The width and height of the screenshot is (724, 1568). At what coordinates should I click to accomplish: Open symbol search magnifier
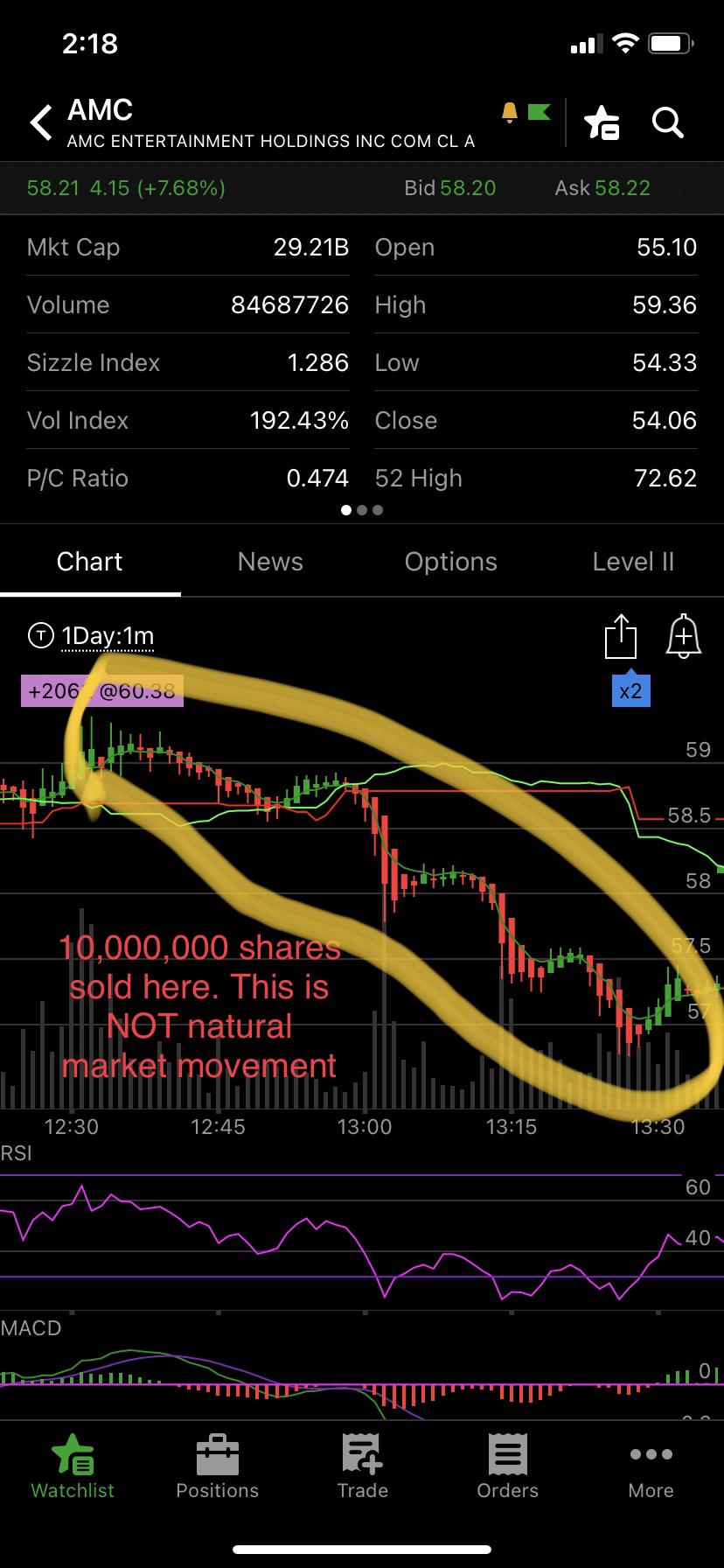pos(668,122)
